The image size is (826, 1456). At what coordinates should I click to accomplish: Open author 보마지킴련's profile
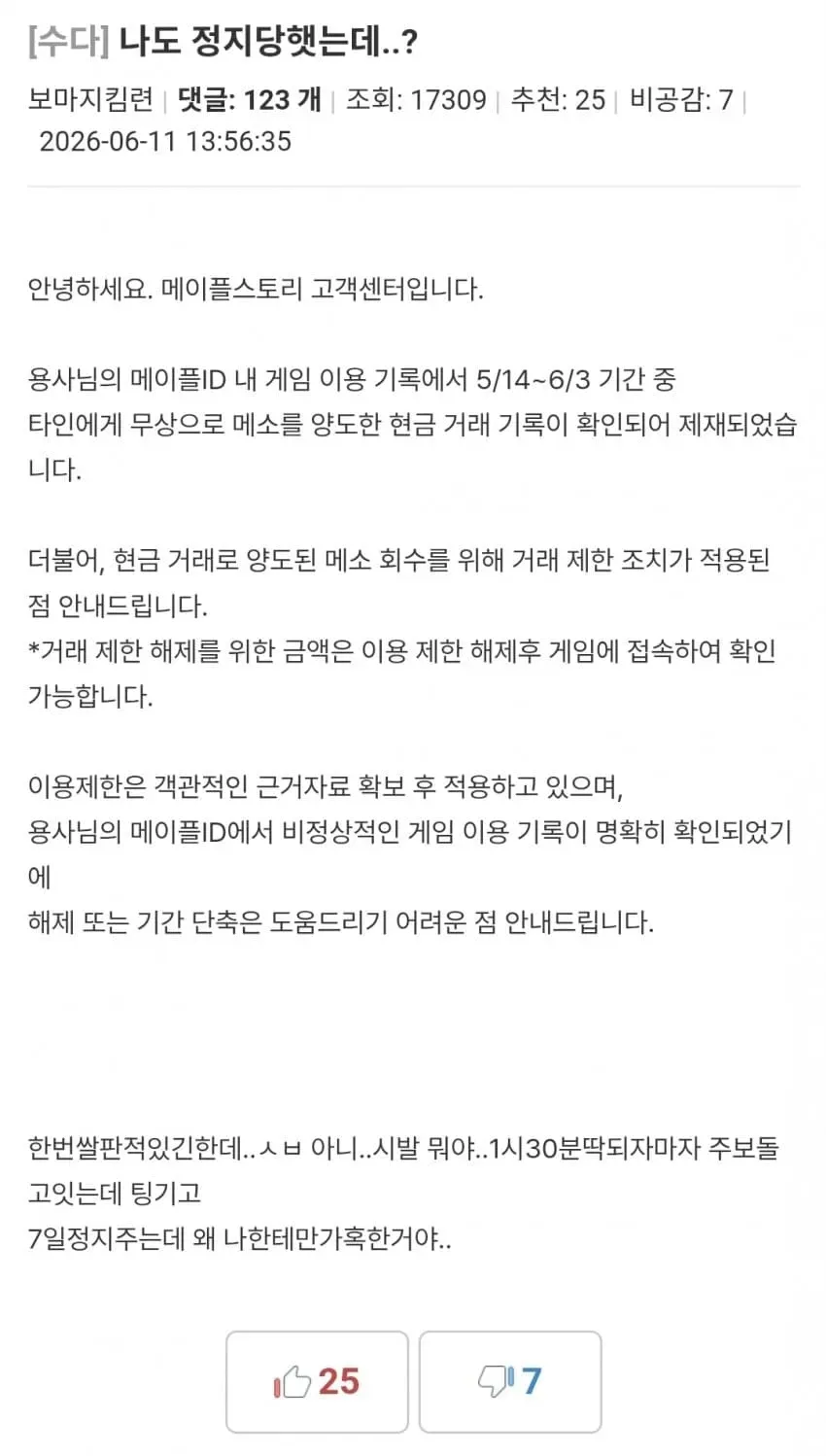coord(90,99)
